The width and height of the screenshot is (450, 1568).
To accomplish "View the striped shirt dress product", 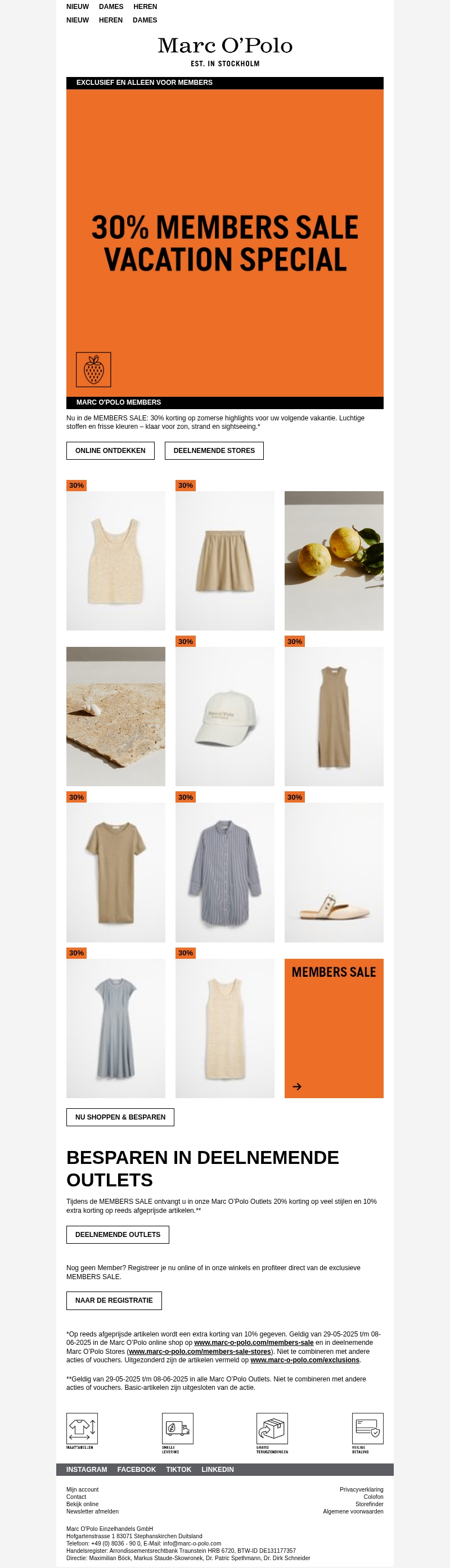I will pyautogui.click(x=224, y=872).
